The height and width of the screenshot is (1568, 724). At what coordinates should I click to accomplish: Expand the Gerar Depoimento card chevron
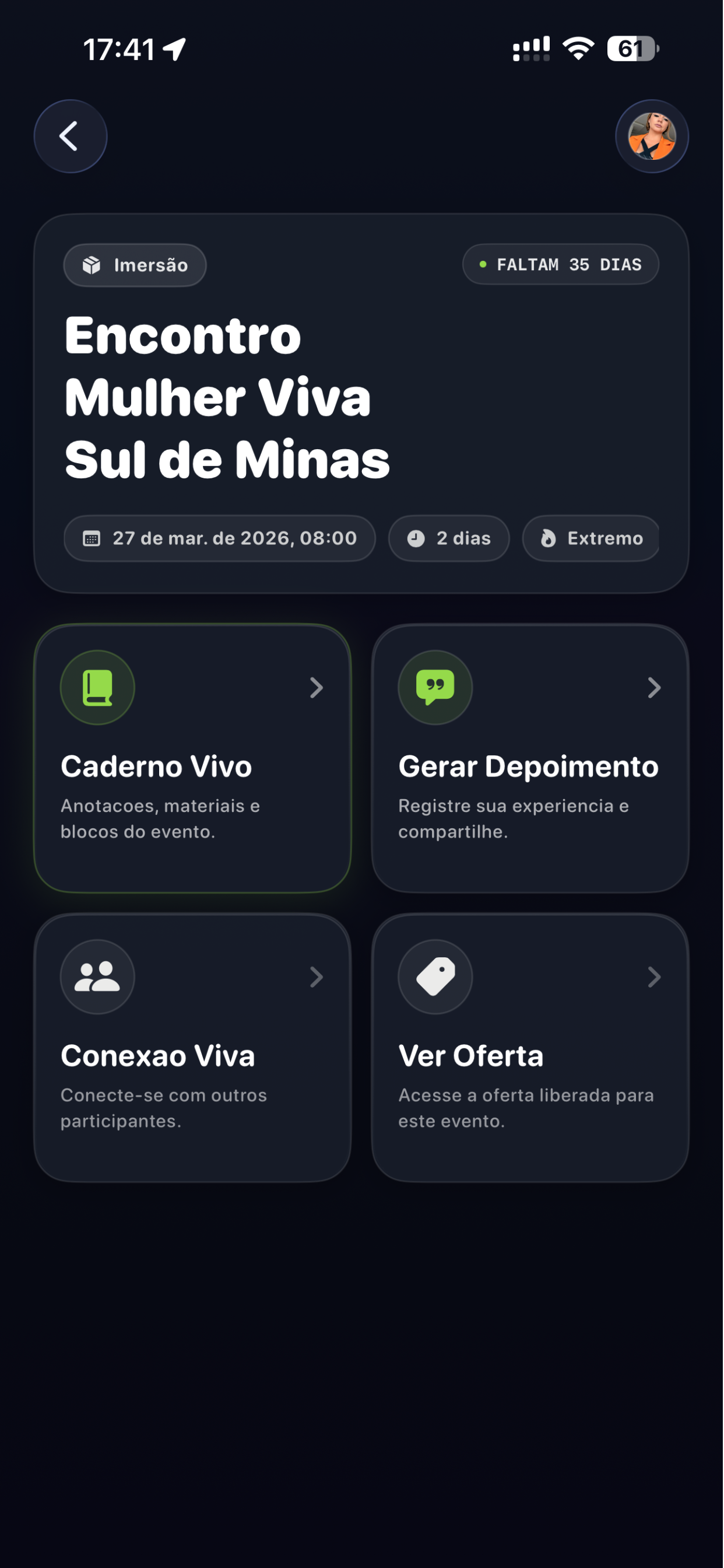(653, 687)
